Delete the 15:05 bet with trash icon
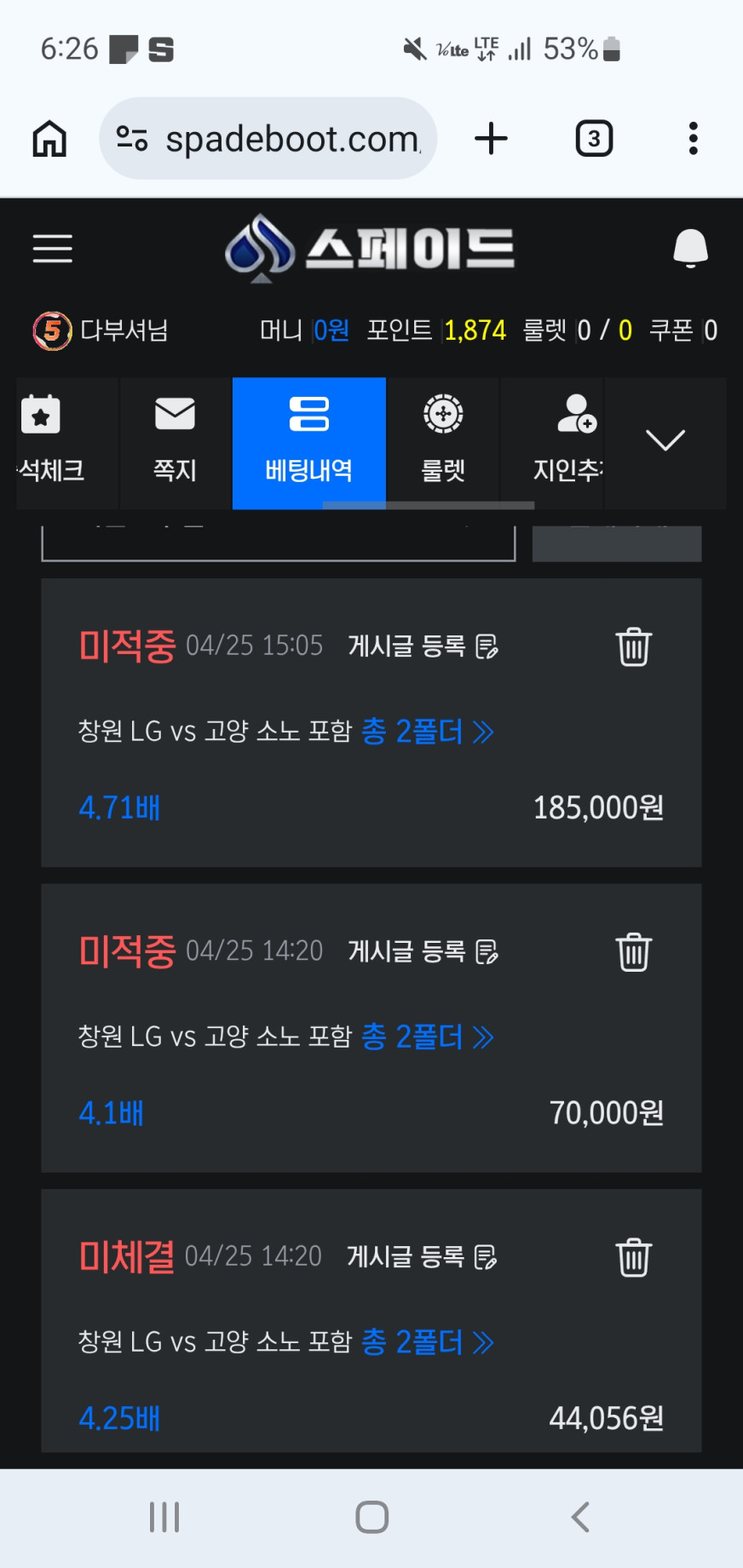 click(633, 647)
